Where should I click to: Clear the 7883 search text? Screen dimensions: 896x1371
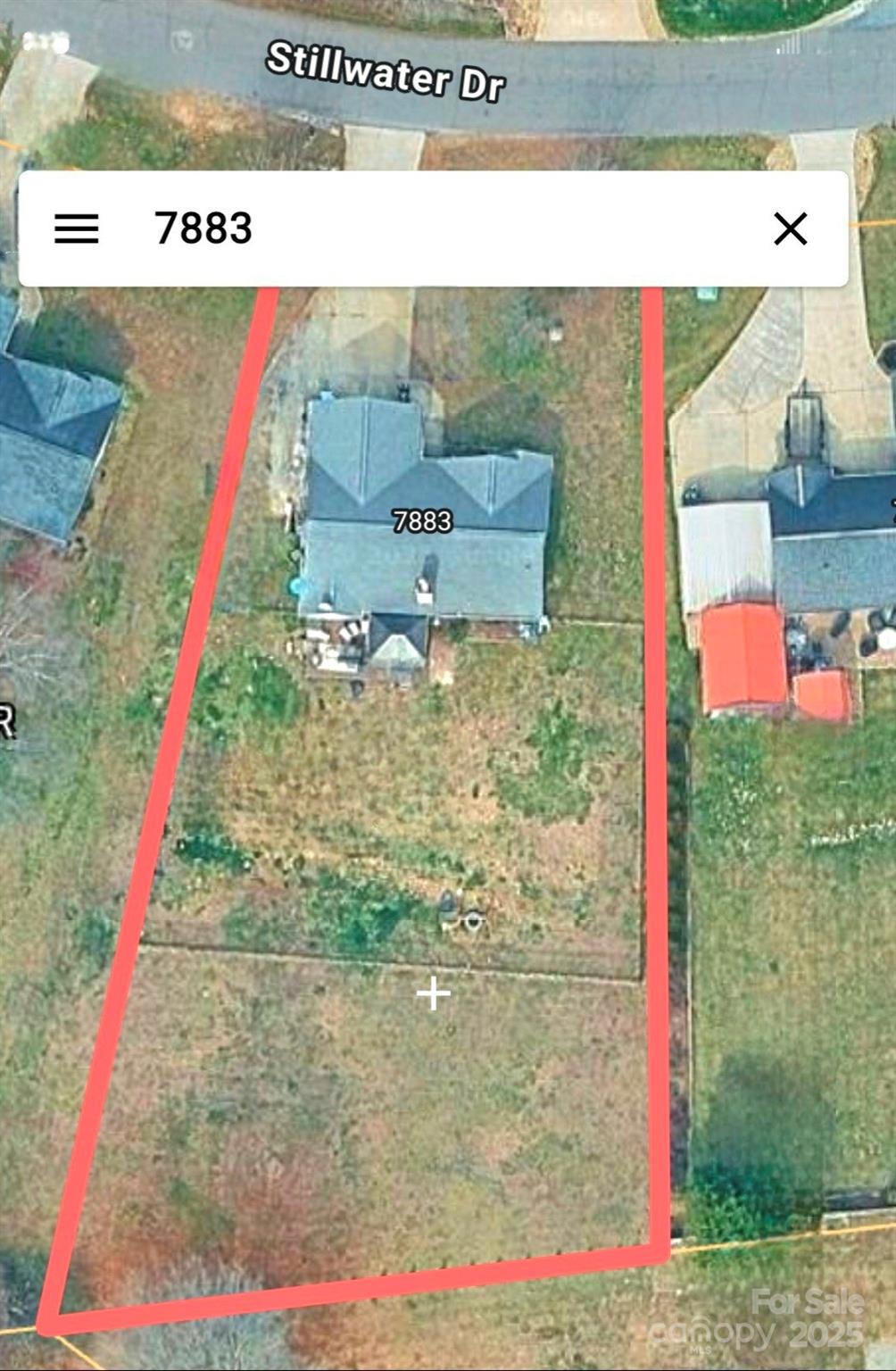point(791,228)
